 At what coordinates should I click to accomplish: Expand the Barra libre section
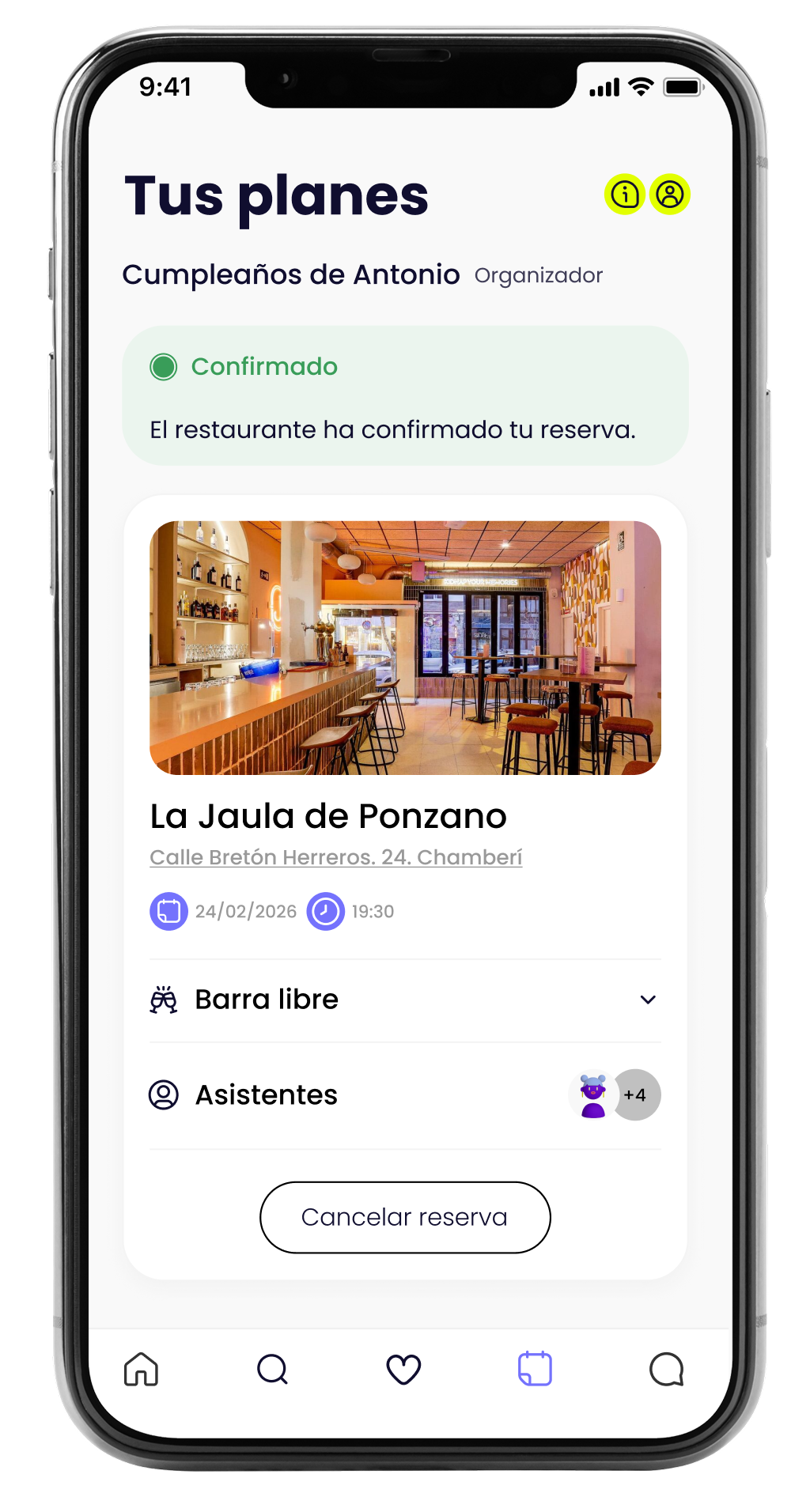click(647, 1000)
